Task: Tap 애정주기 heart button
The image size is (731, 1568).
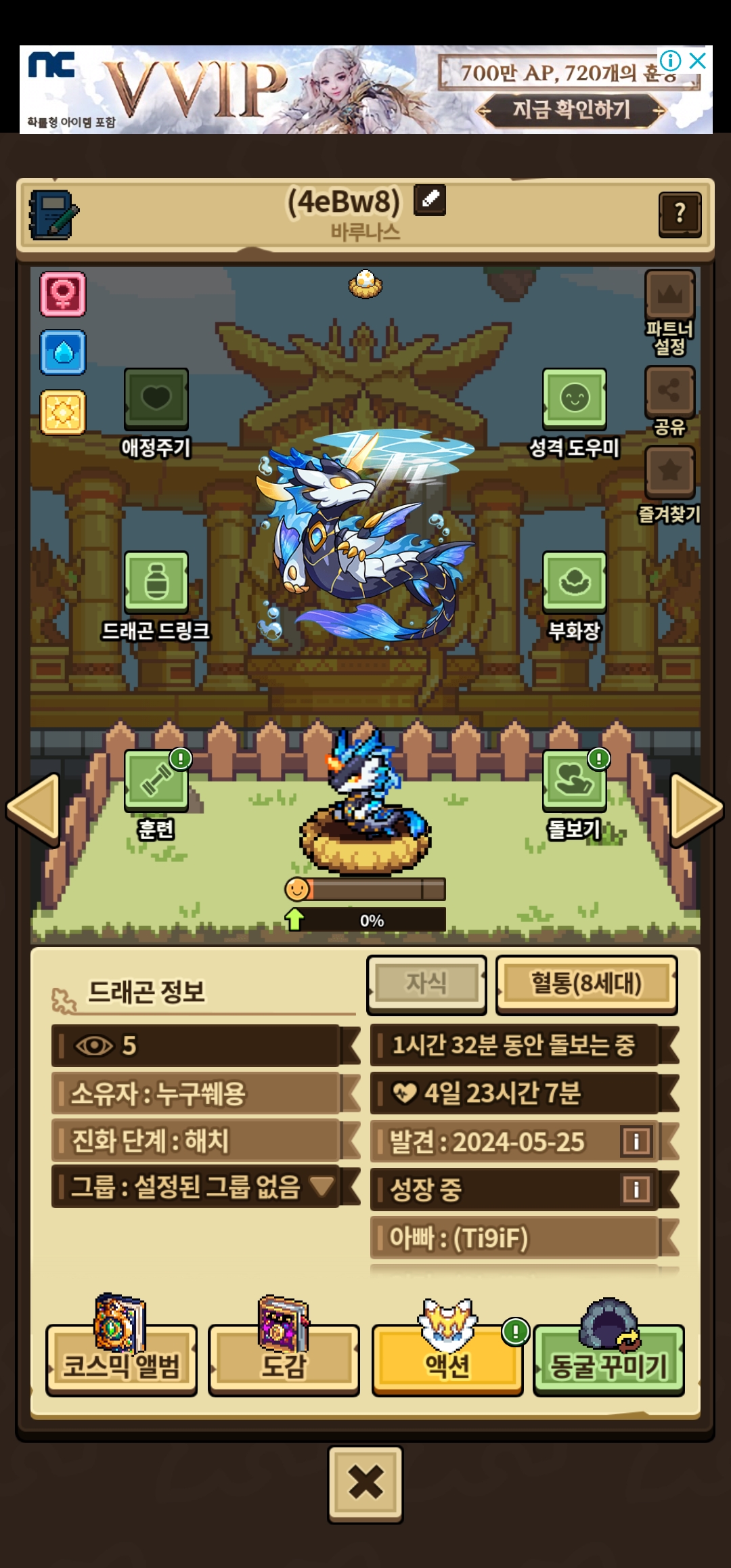Action: pos(156,399)
